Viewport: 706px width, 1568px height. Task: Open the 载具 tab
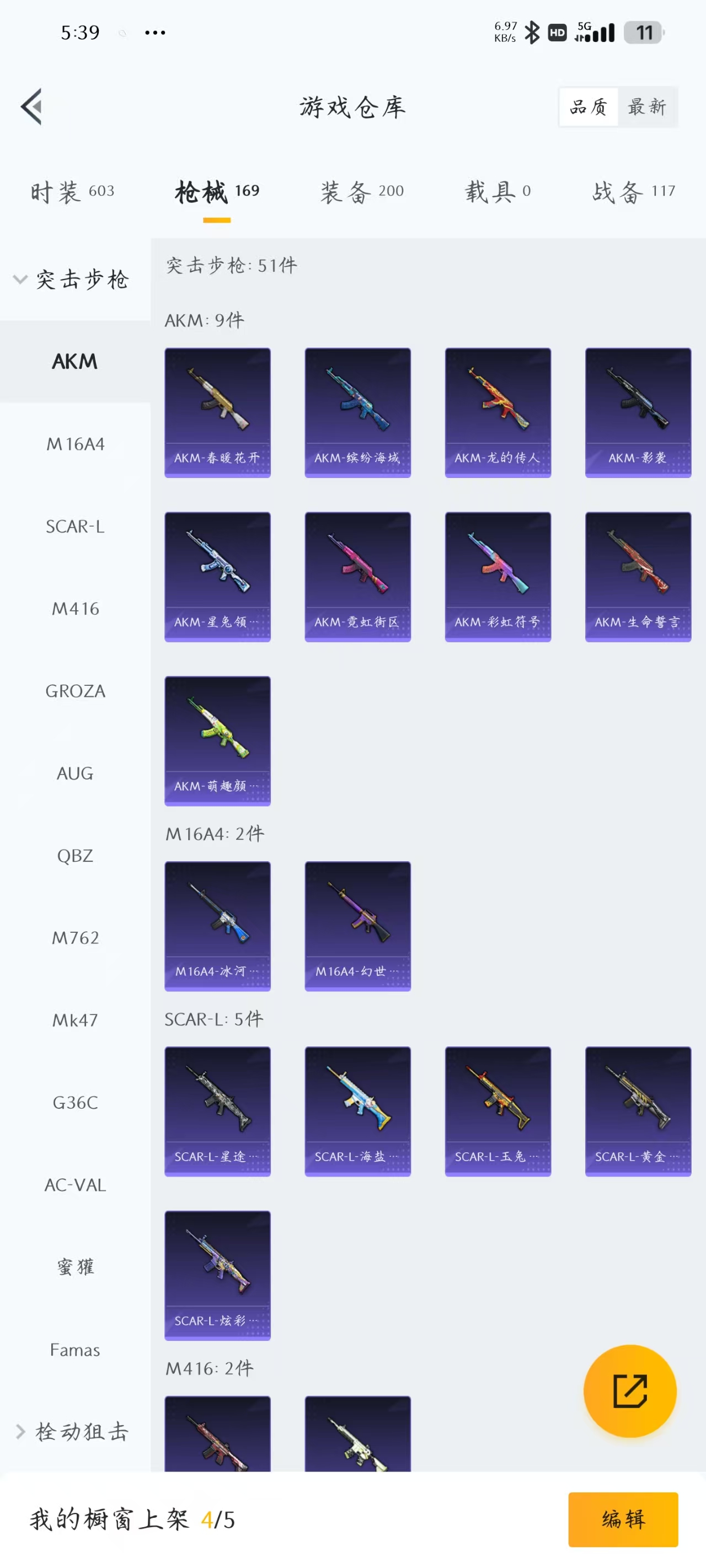[498, 191]
